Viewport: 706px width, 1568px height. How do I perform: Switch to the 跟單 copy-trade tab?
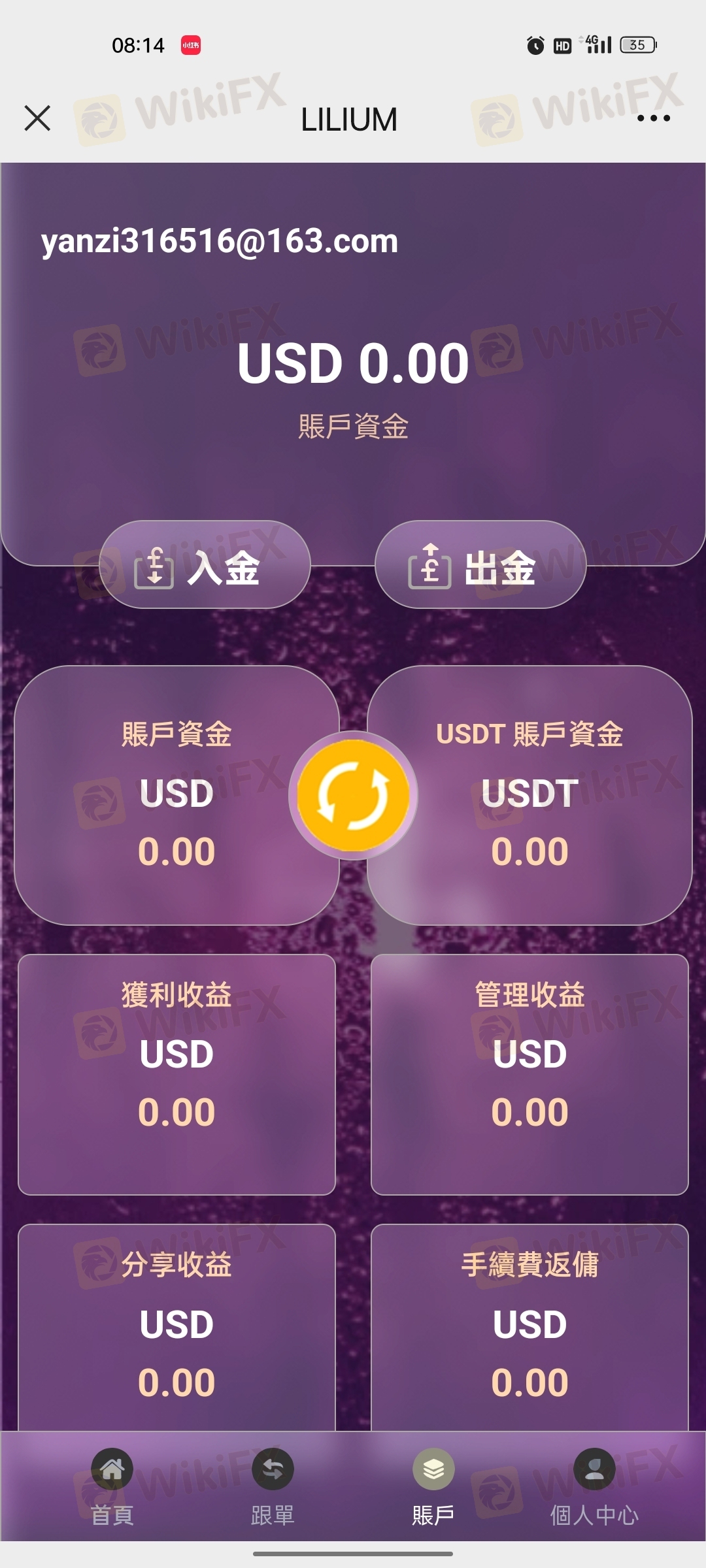click(x=273, y=1487)
